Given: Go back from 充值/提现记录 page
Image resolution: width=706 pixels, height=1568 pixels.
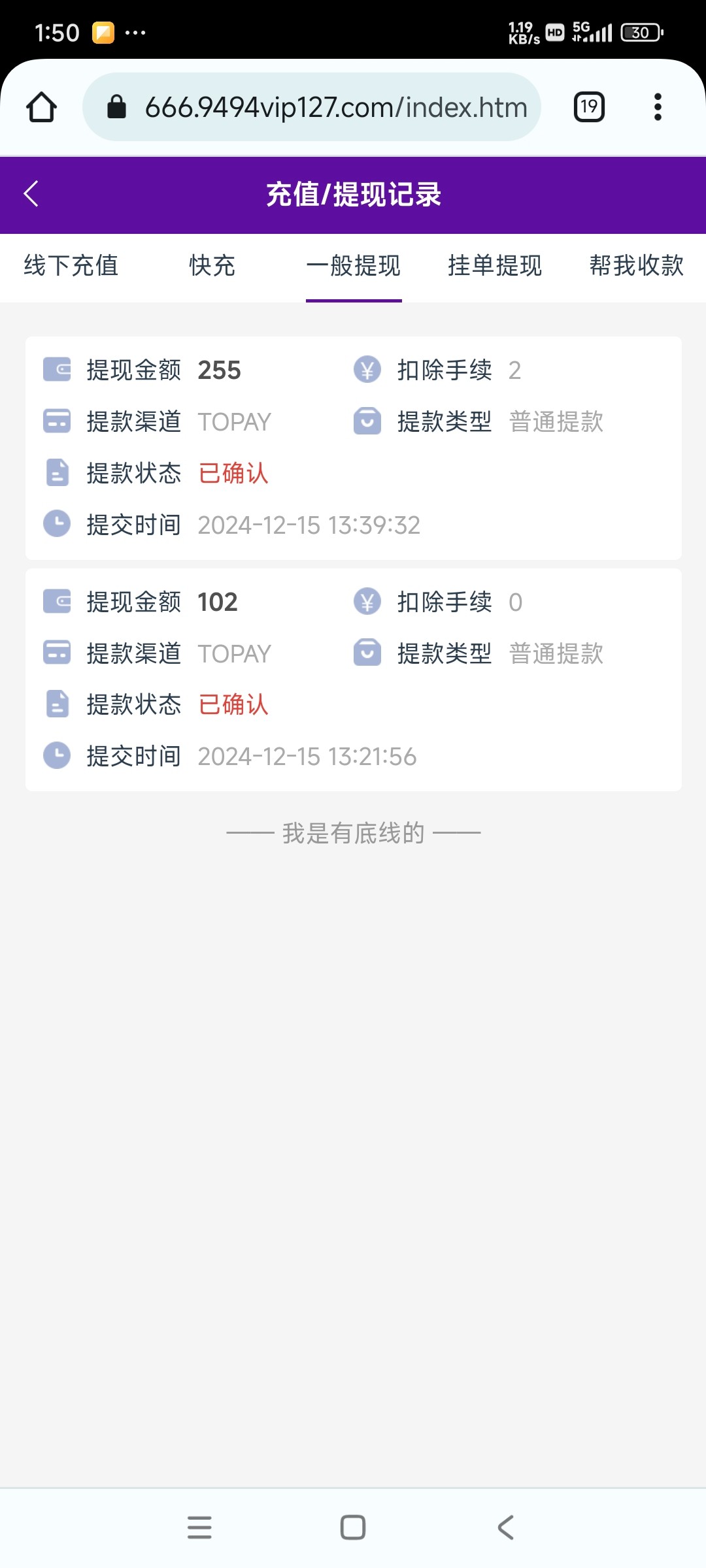Looking at the screenshot, I should 31,194.
